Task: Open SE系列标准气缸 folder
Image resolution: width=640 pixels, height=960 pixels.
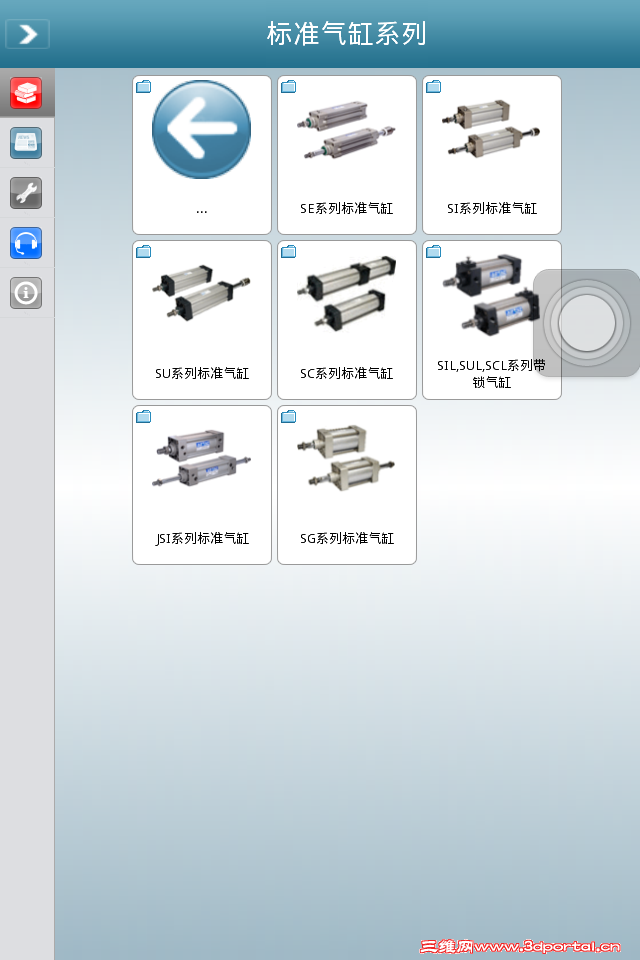Action: [x=347, y=154]
